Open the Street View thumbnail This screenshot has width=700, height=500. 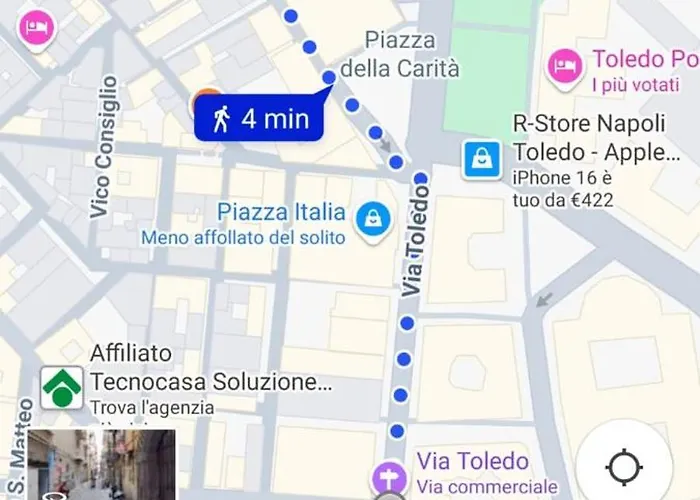pyautogui.click(x=101, y=466)
